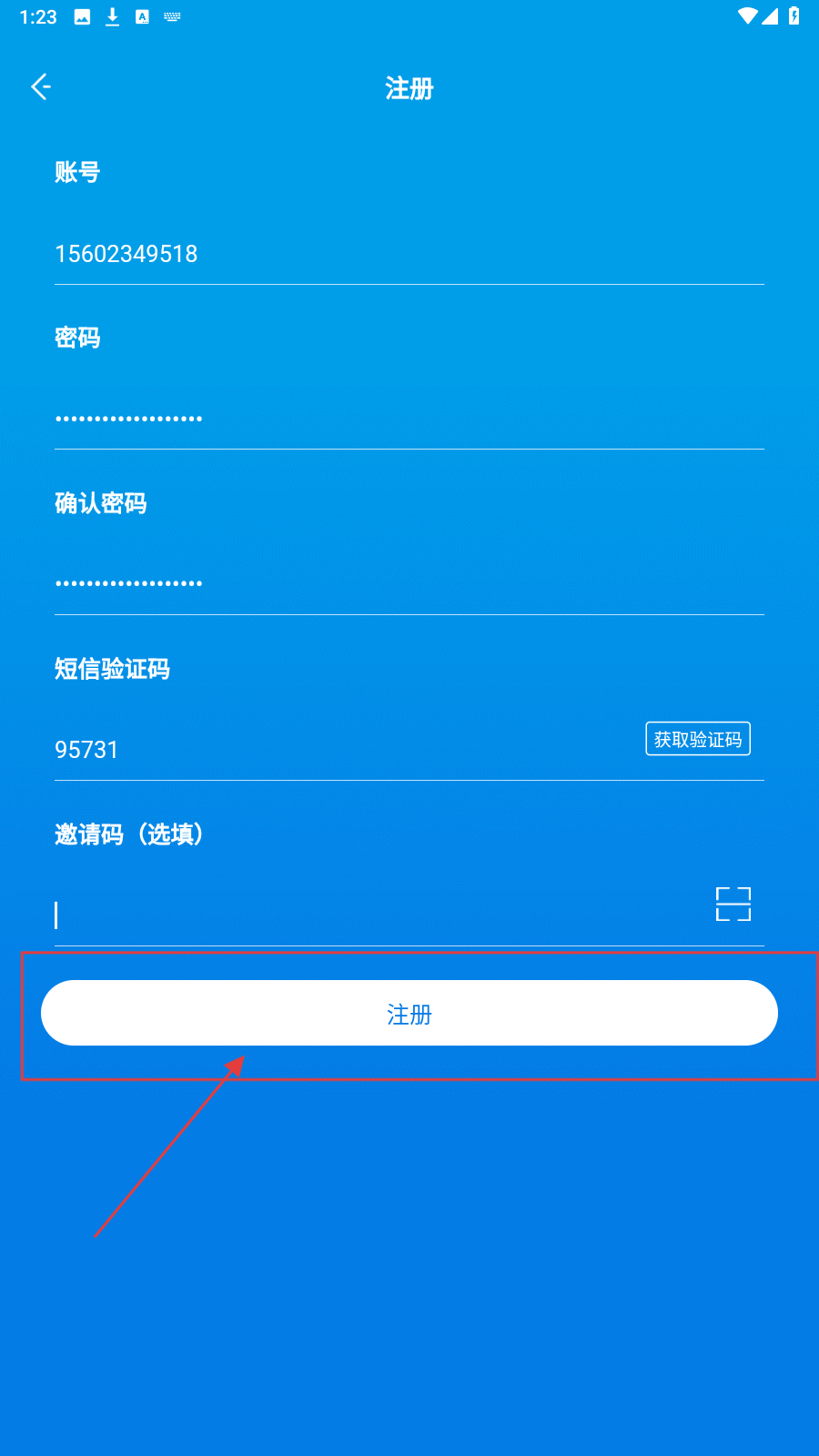Submit with the white 注册 button

point(409,1013)
